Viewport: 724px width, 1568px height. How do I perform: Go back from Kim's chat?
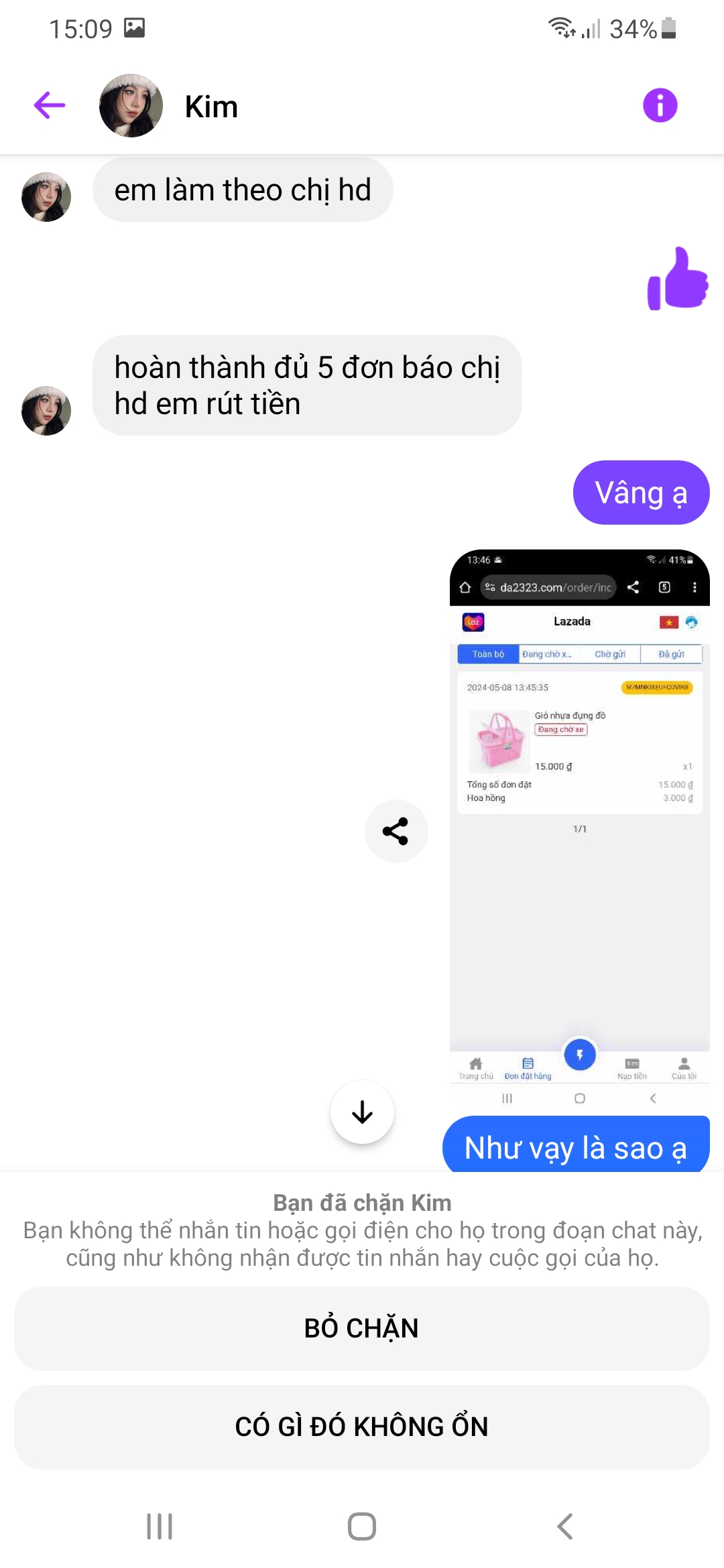point(50,105)
